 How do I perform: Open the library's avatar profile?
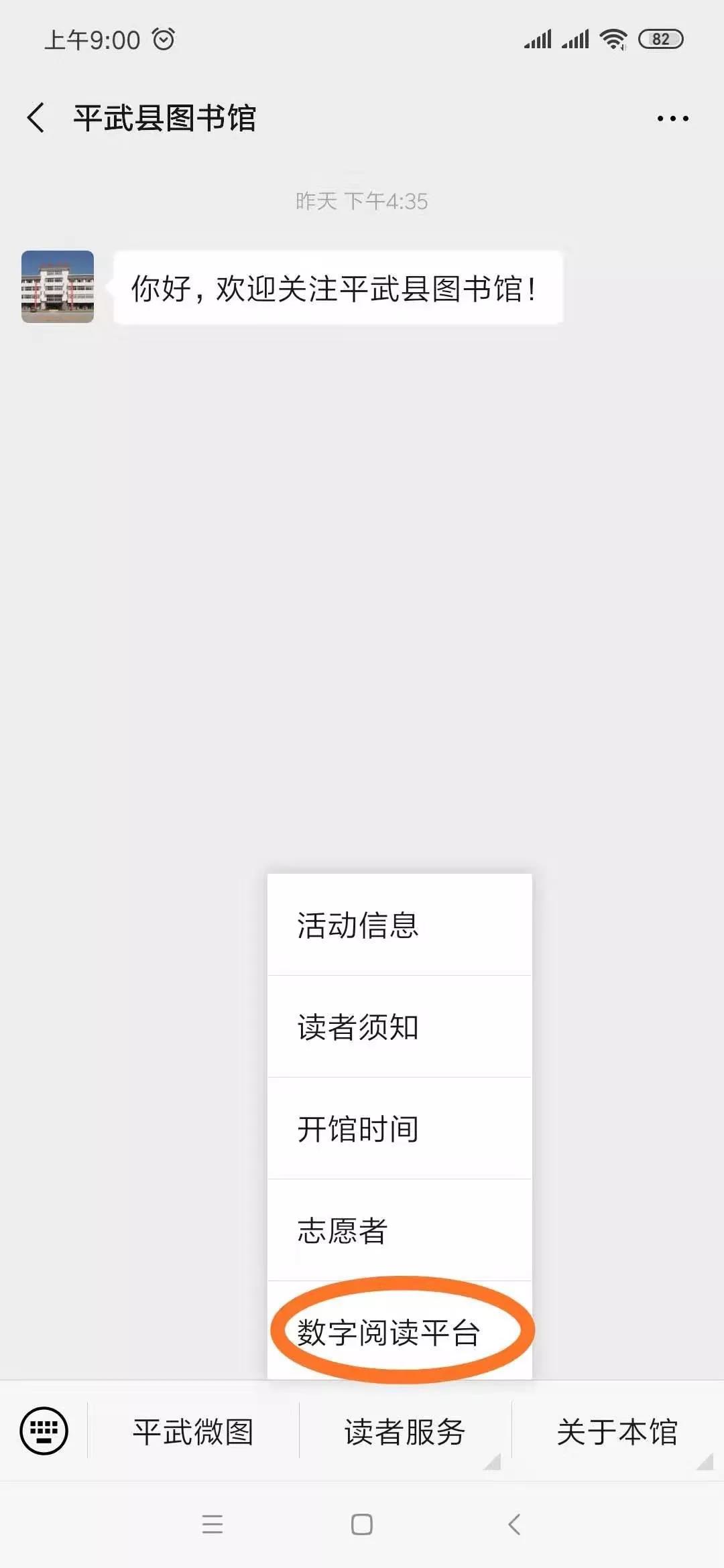58,287
